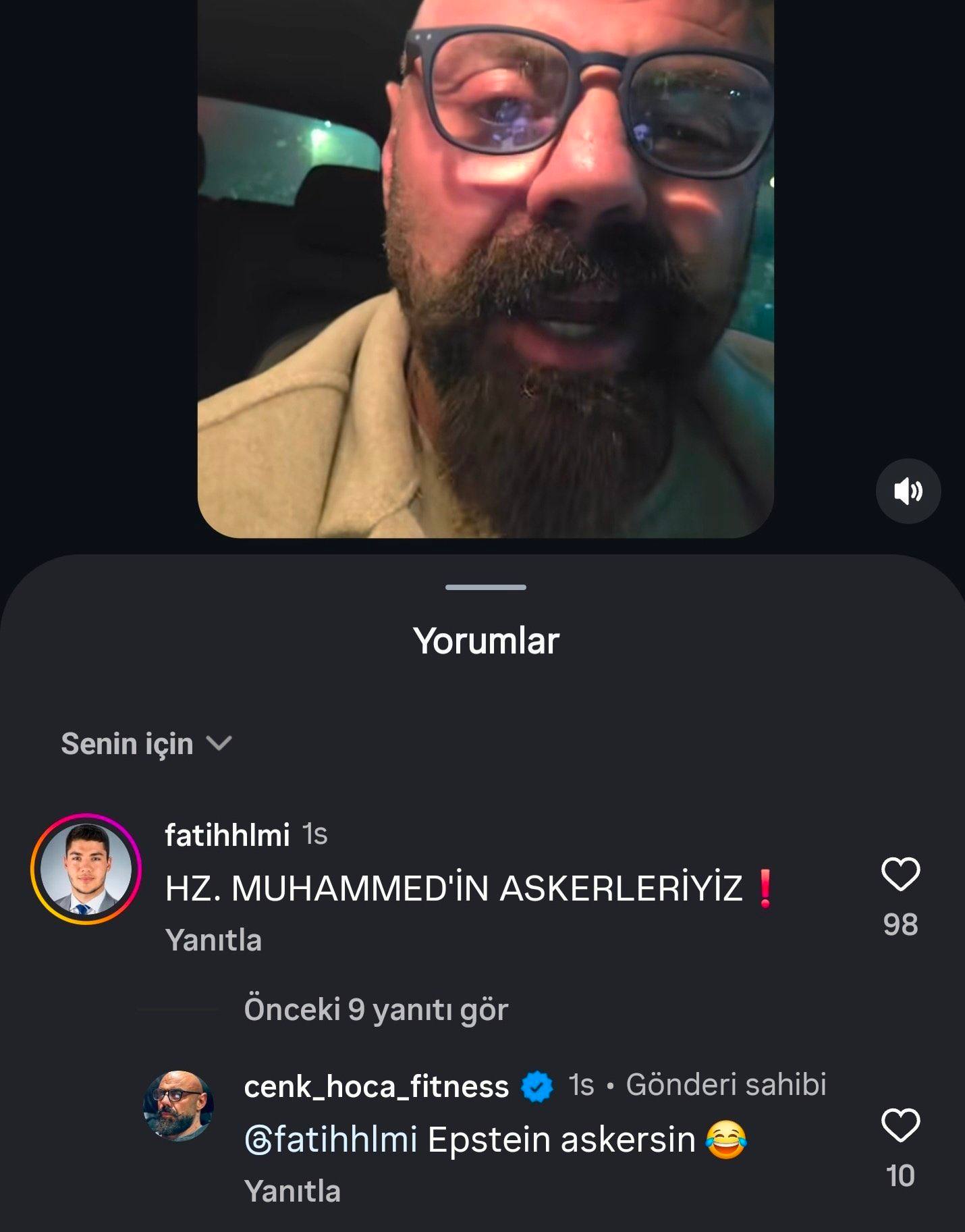The width and height of the screenshot is (965, 1232).
Task: Open fatihhlmi's profile picture
Action: 86,869
